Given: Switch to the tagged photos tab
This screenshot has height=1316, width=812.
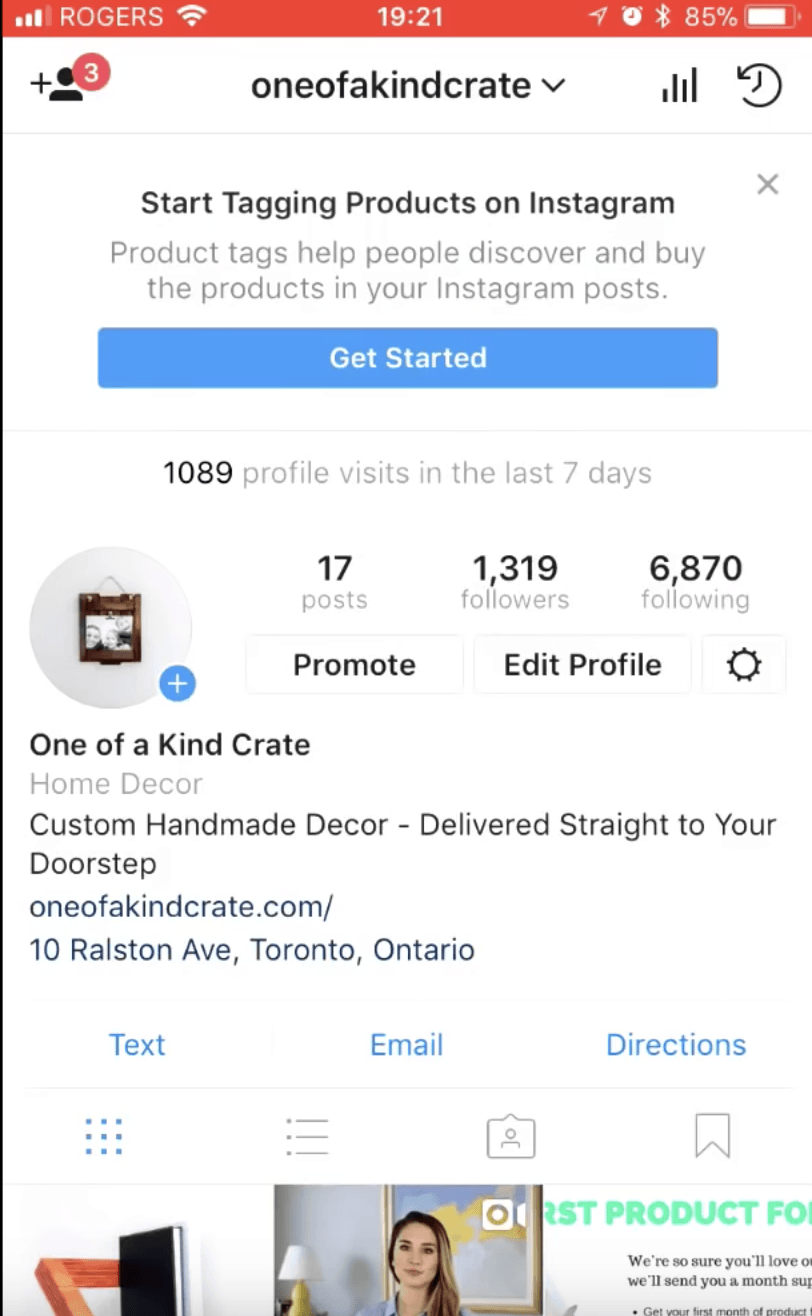Looking at the screenshot, I should pyautogui.click(x=511, y=1137).
